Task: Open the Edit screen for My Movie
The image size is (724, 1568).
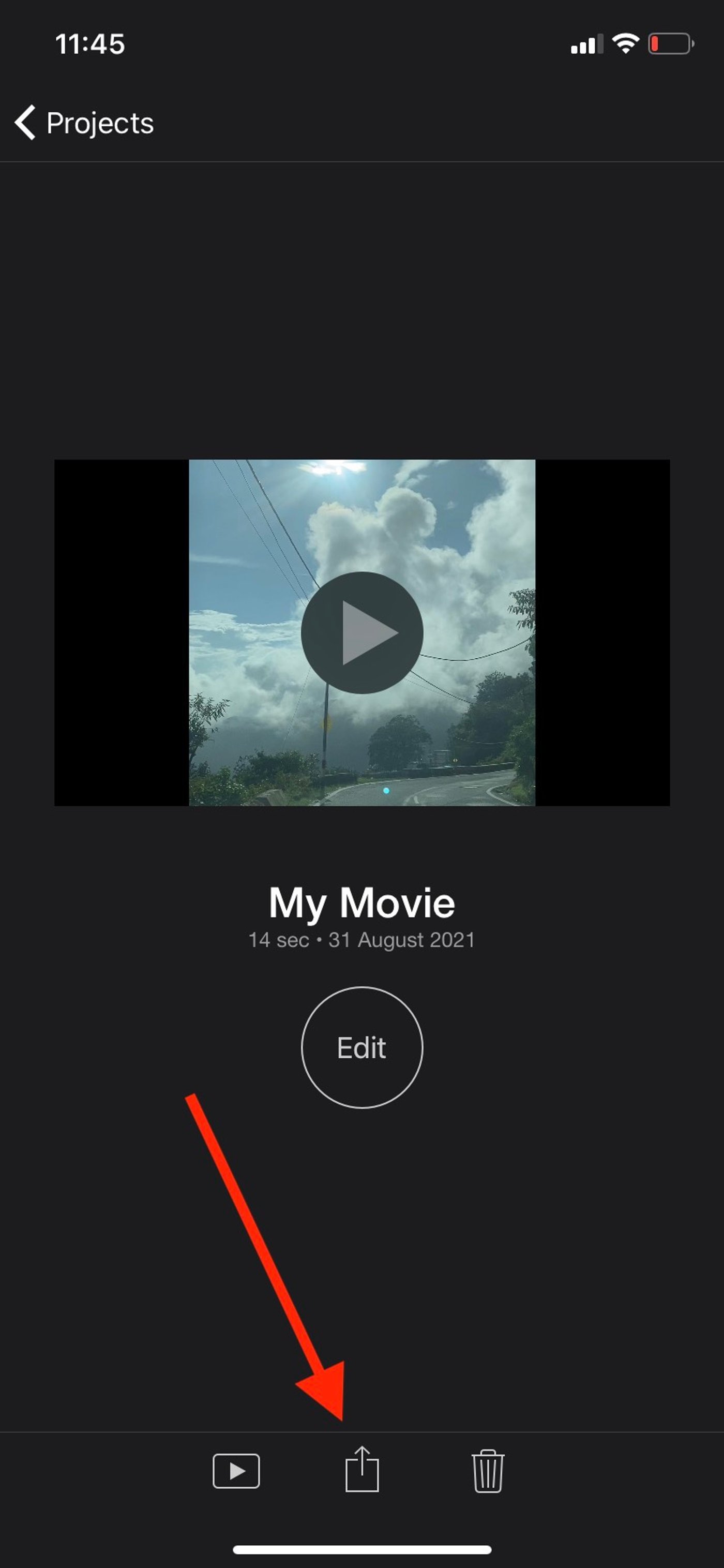Action: [362, 1047]
